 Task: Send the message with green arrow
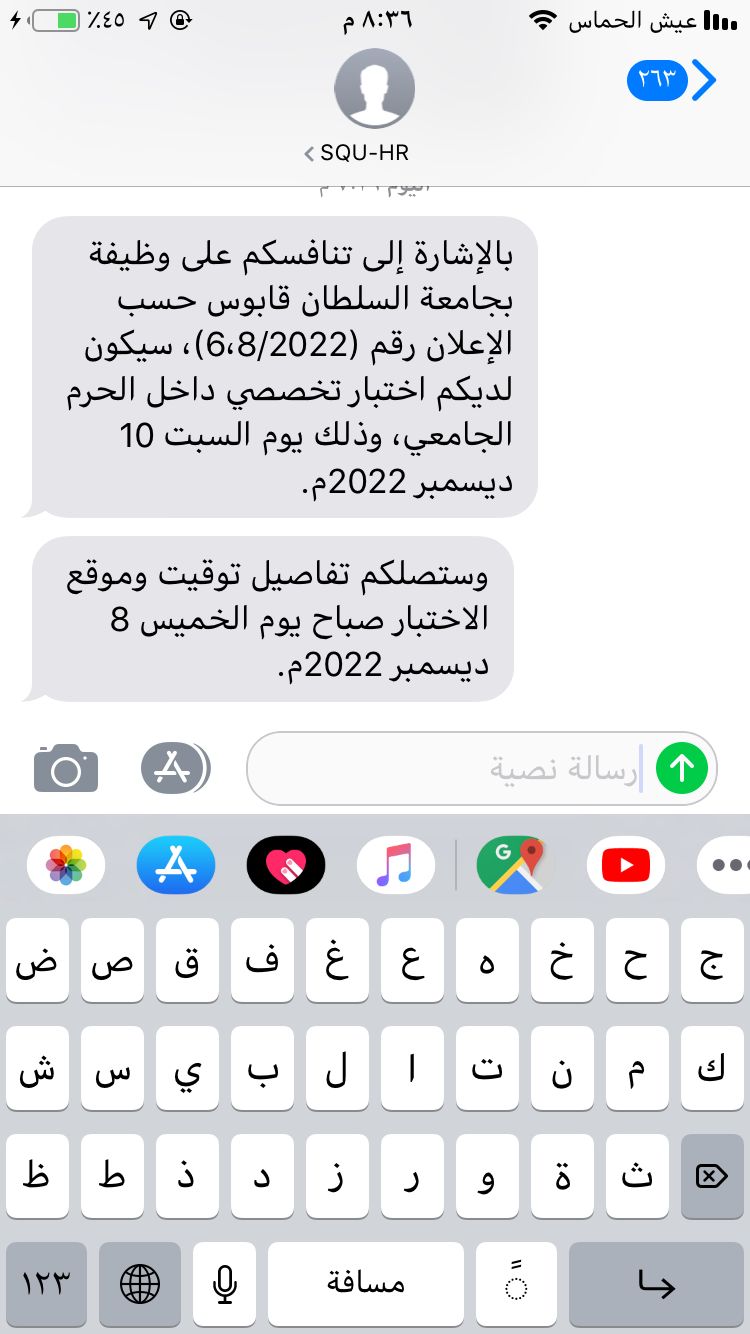[x=682, y=768]
